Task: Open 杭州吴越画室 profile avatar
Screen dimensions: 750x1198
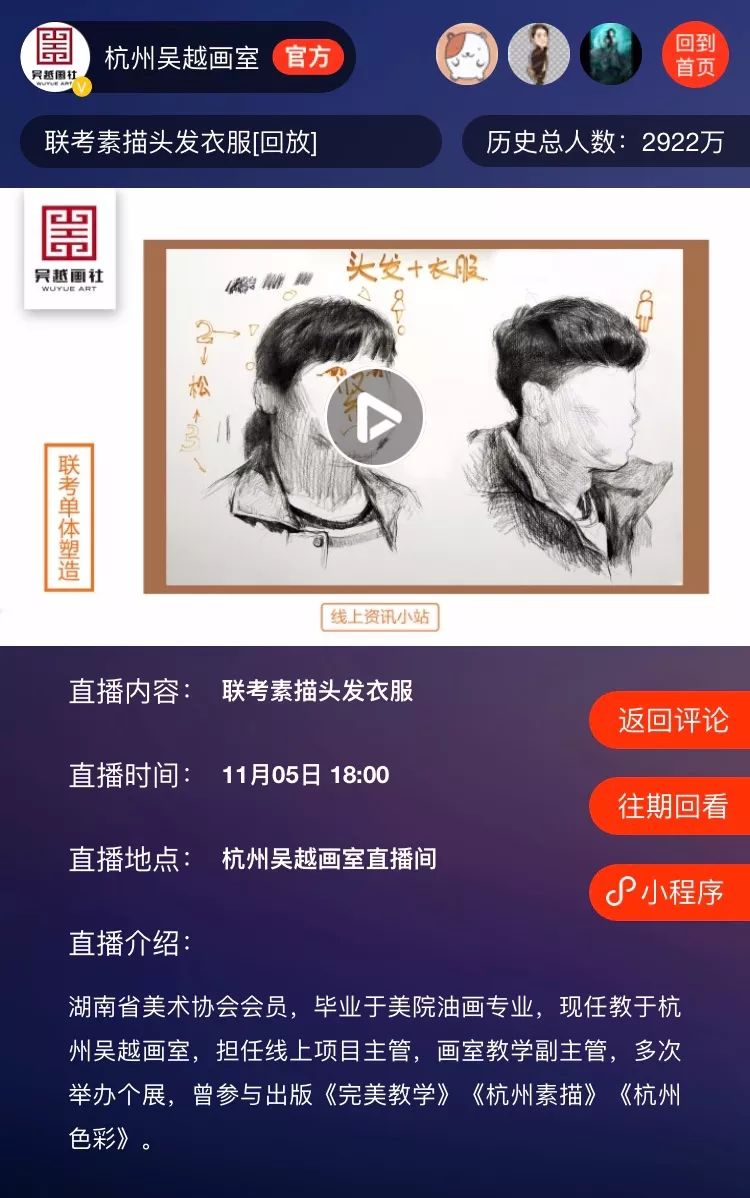Action: click(55, 57)
